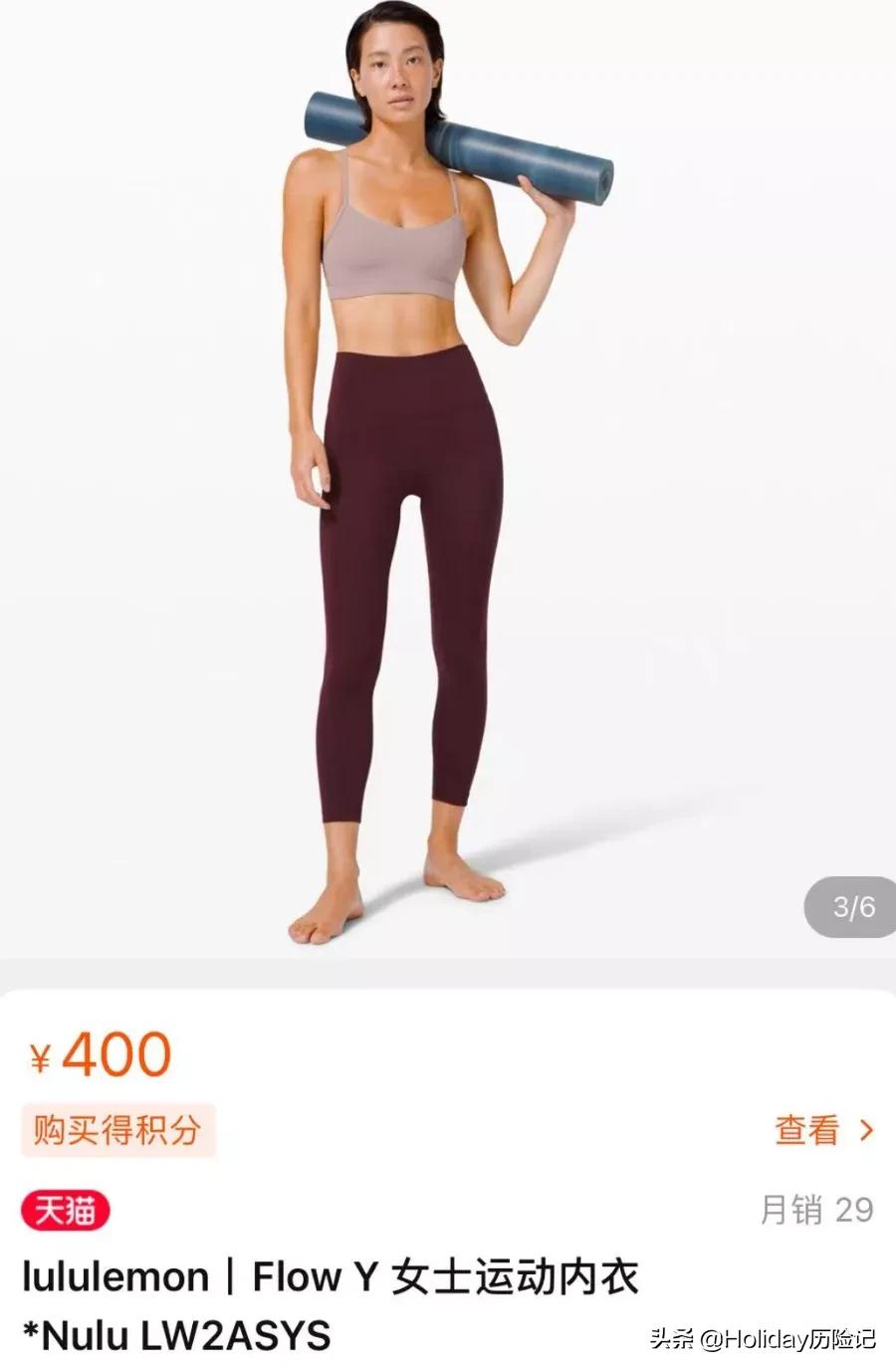Click the orange chevron arrow after 查看
This screenshot has height=1370, width=896.
(x=865, y=1132)
